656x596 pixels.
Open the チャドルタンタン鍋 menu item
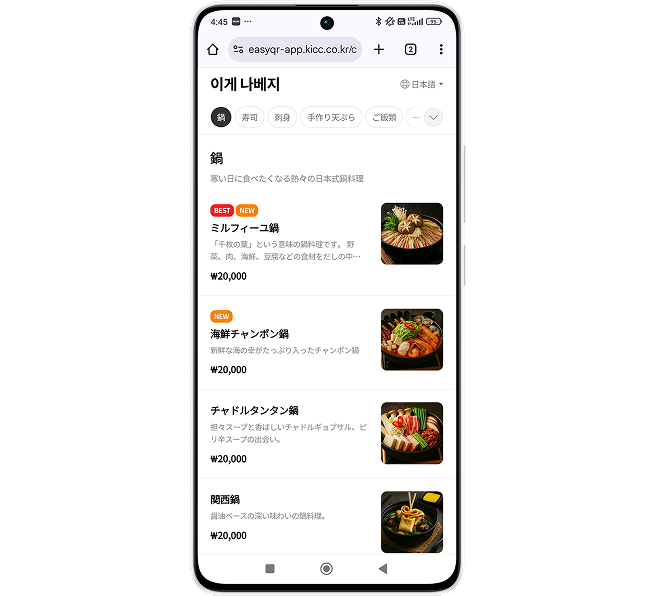point(290,432)
